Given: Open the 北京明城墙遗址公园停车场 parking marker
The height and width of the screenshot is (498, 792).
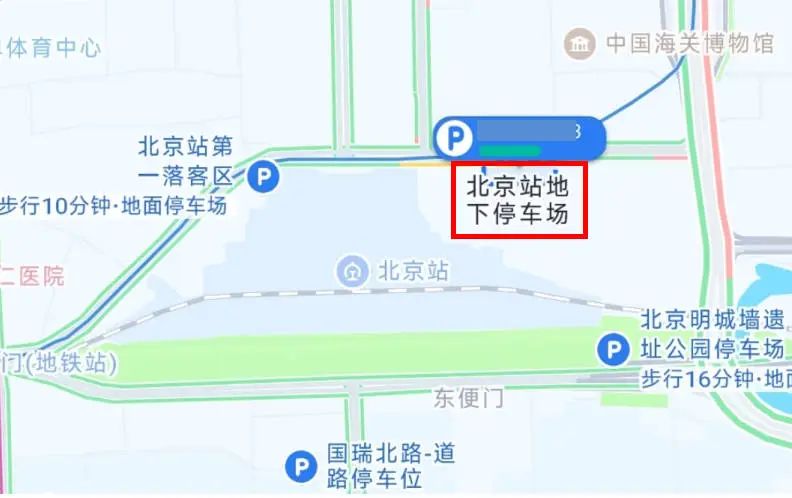Looking at the screenshot, I should pos(611,350).
